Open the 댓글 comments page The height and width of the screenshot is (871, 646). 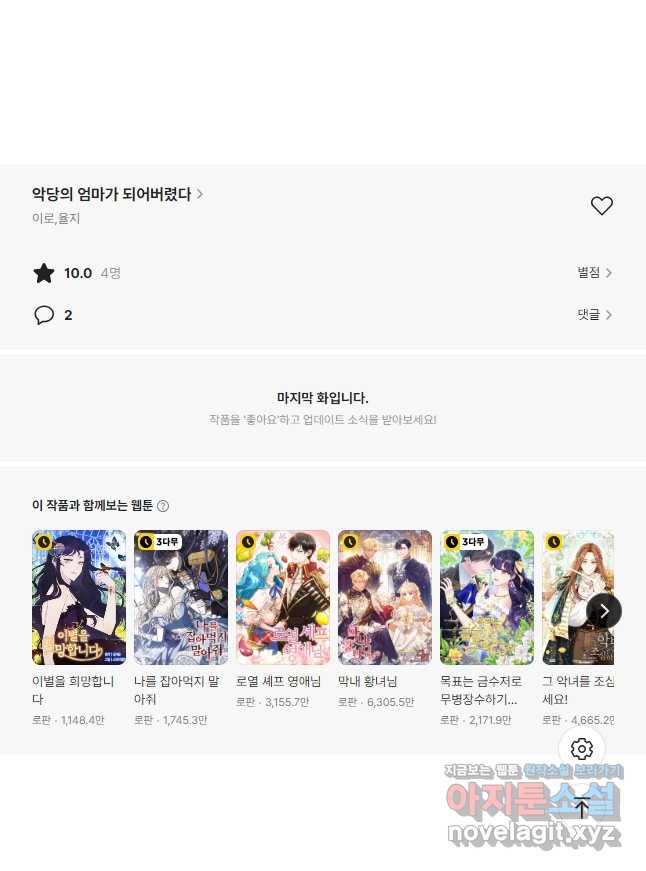tap(594, 314)
